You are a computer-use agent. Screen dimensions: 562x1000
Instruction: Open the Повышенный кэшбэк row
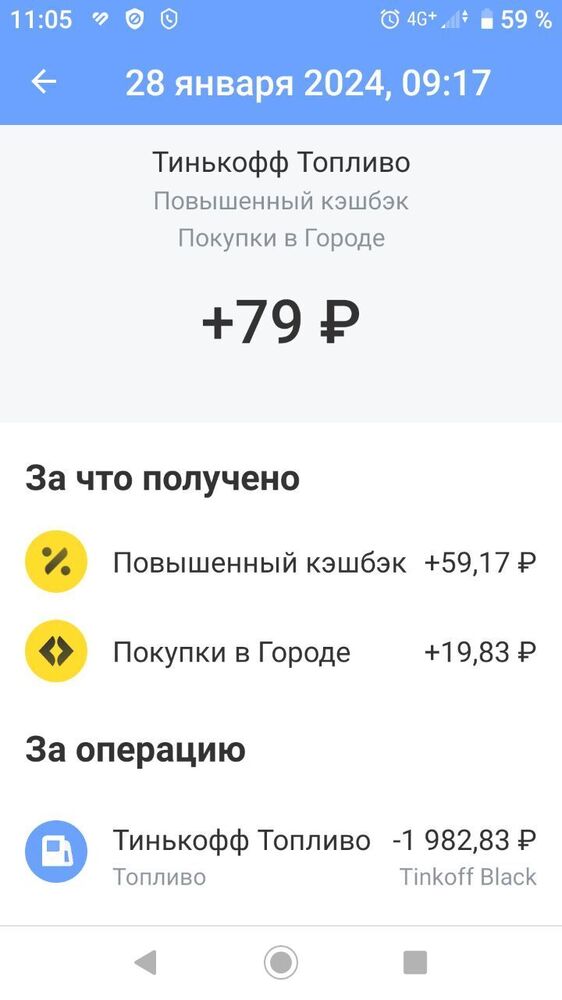281,562
